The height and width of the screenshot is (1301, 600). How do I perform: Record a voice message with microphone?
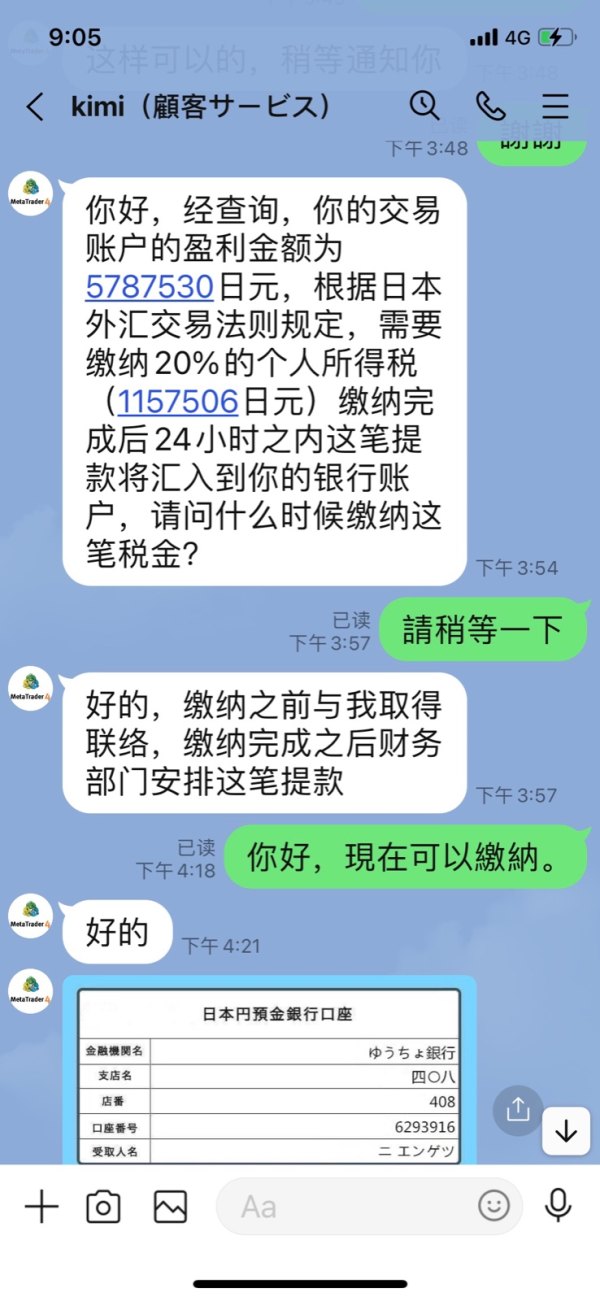(x=558, y=1206)
